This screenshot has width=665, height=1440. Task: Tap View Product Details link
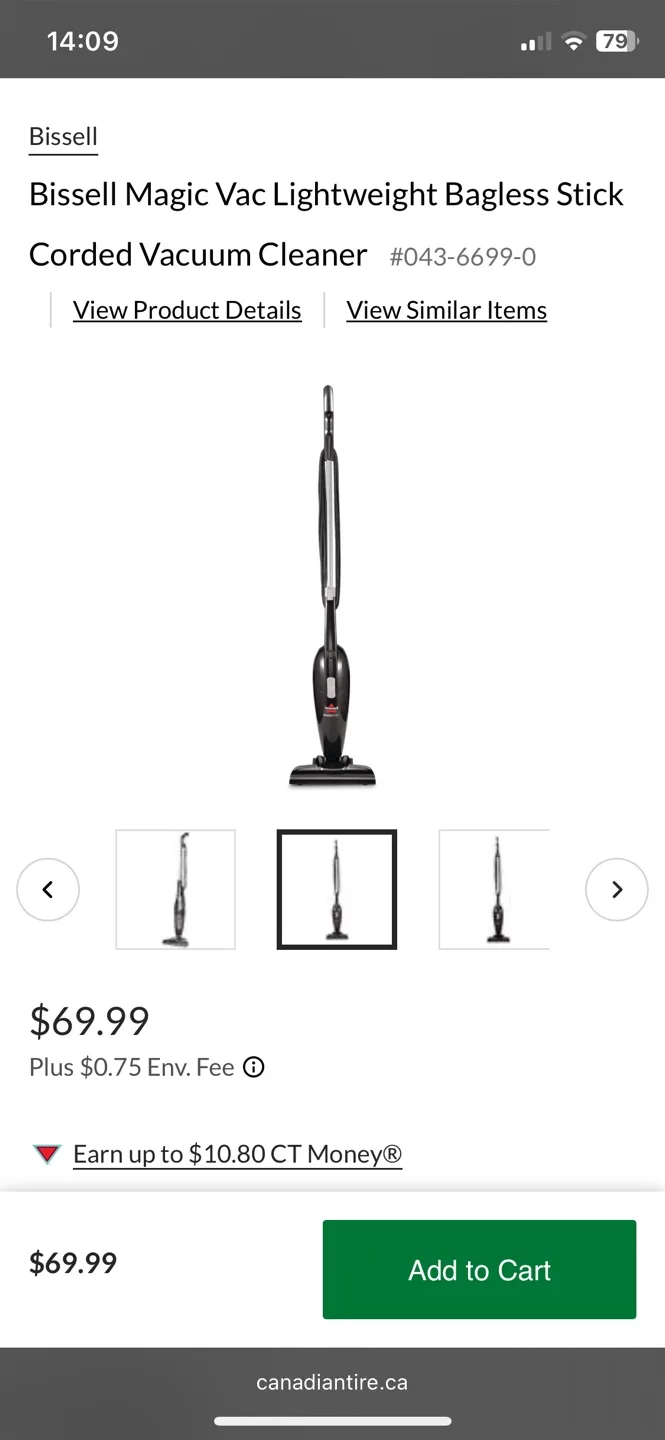(x=187, y=311)
